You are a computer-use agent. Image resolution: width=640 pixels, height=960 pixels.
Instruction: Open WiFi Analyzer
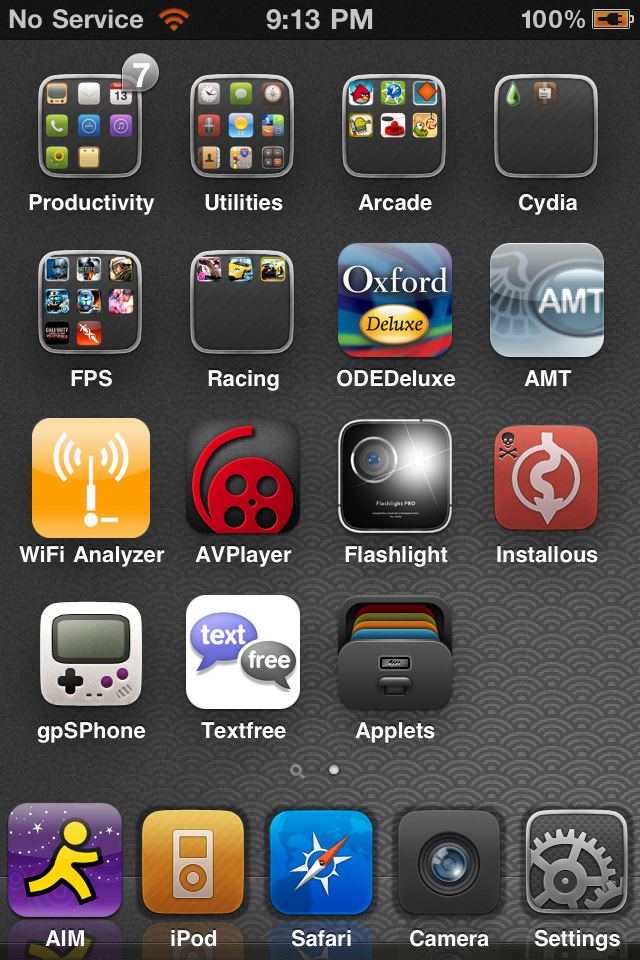[x=90, y=478]
